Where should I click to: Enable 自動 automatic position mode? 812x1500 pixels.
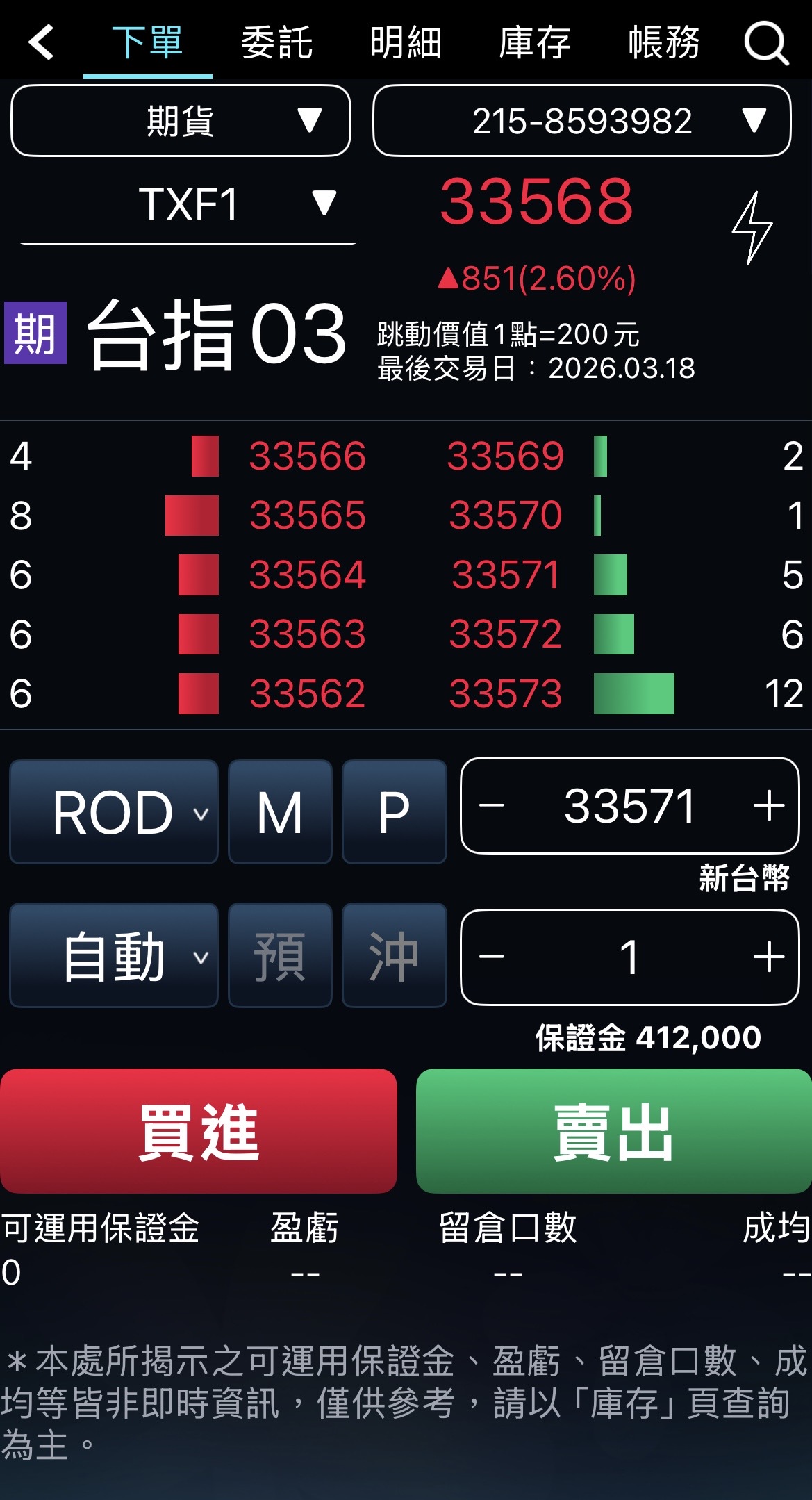pyautogui.click(x=113, y=955)
